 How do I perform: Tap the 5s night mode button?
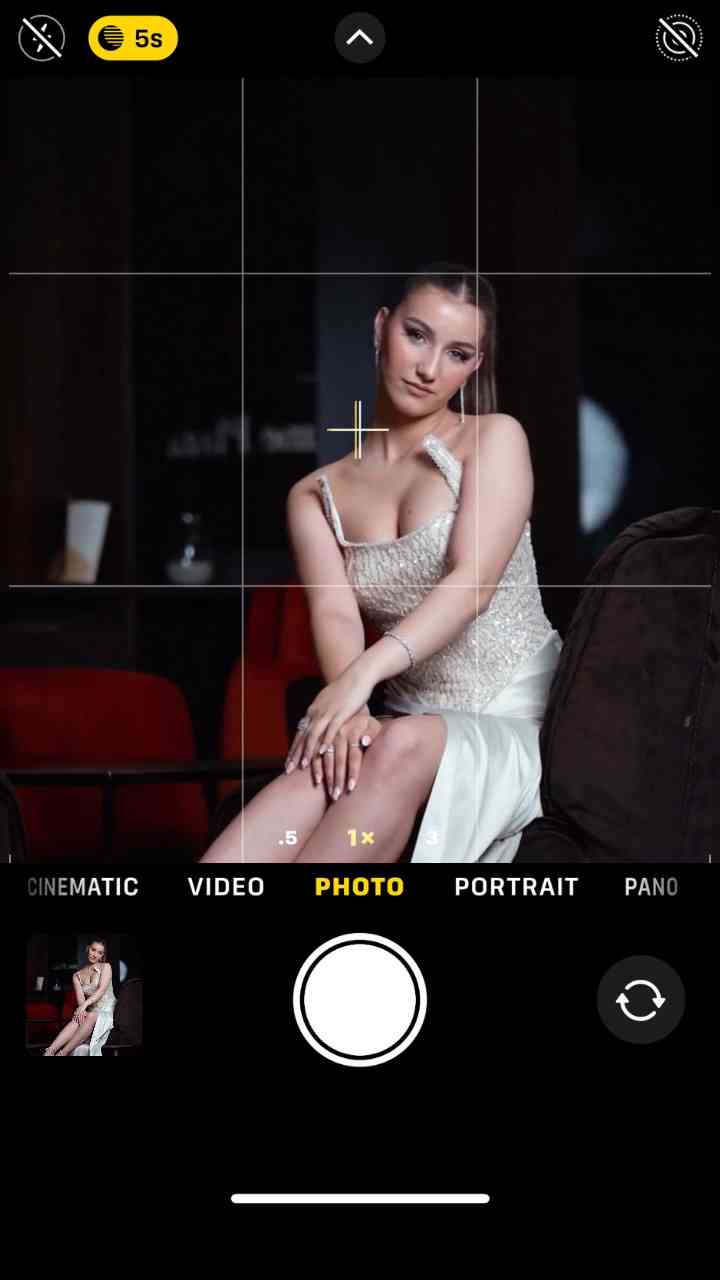pos(133,39)
